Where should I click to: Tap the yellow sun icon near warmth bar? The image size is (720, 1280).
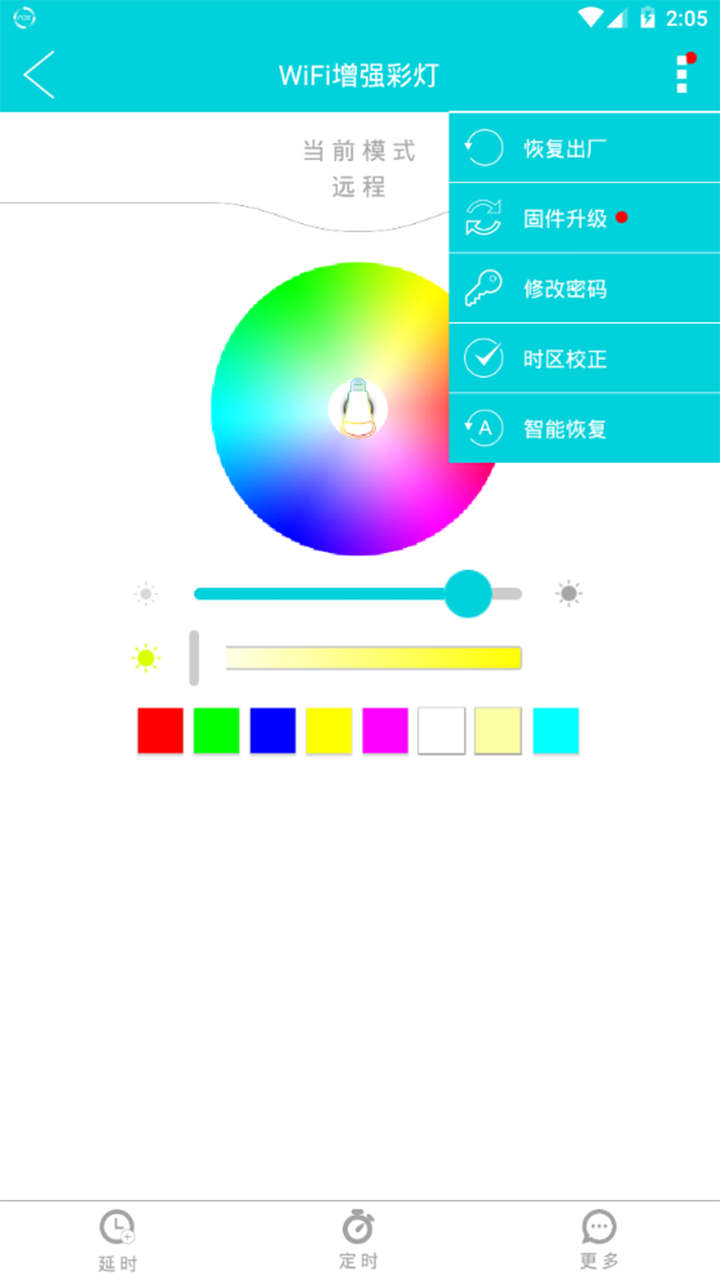[x=146, y=657]
